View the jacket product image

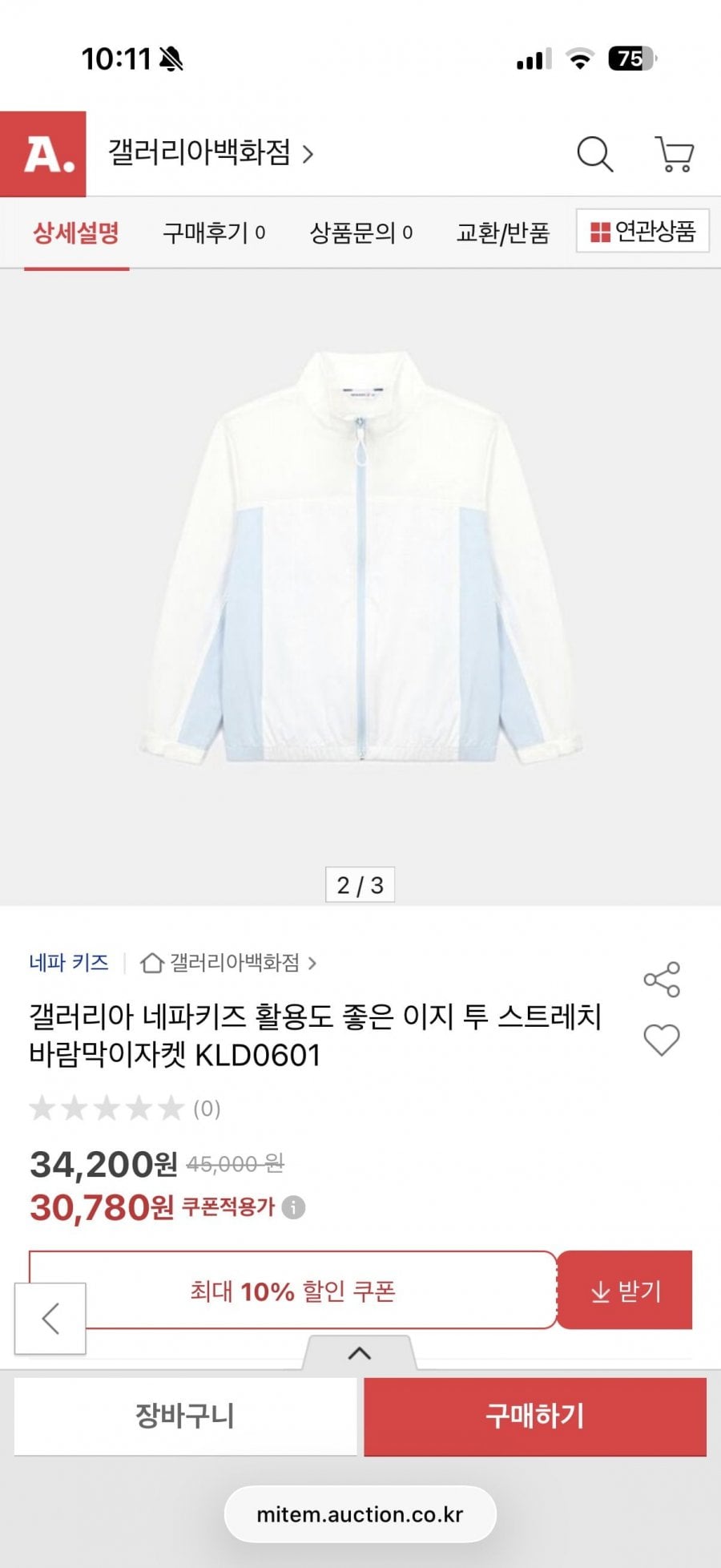coord(360,561)
